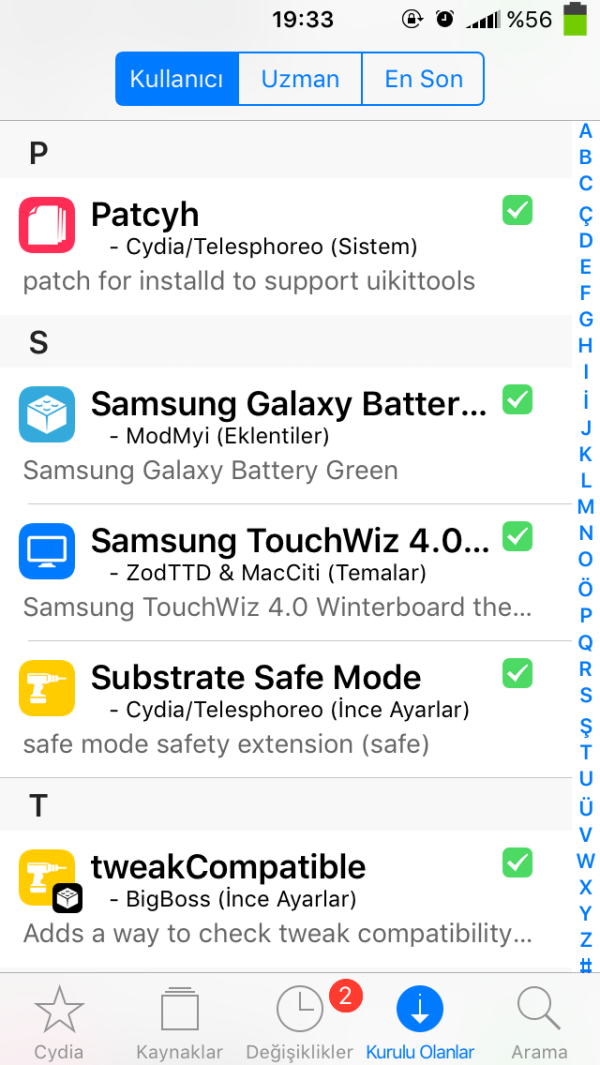
Task: Open the Değişiklikler tab
Action: click(300, 1022)
